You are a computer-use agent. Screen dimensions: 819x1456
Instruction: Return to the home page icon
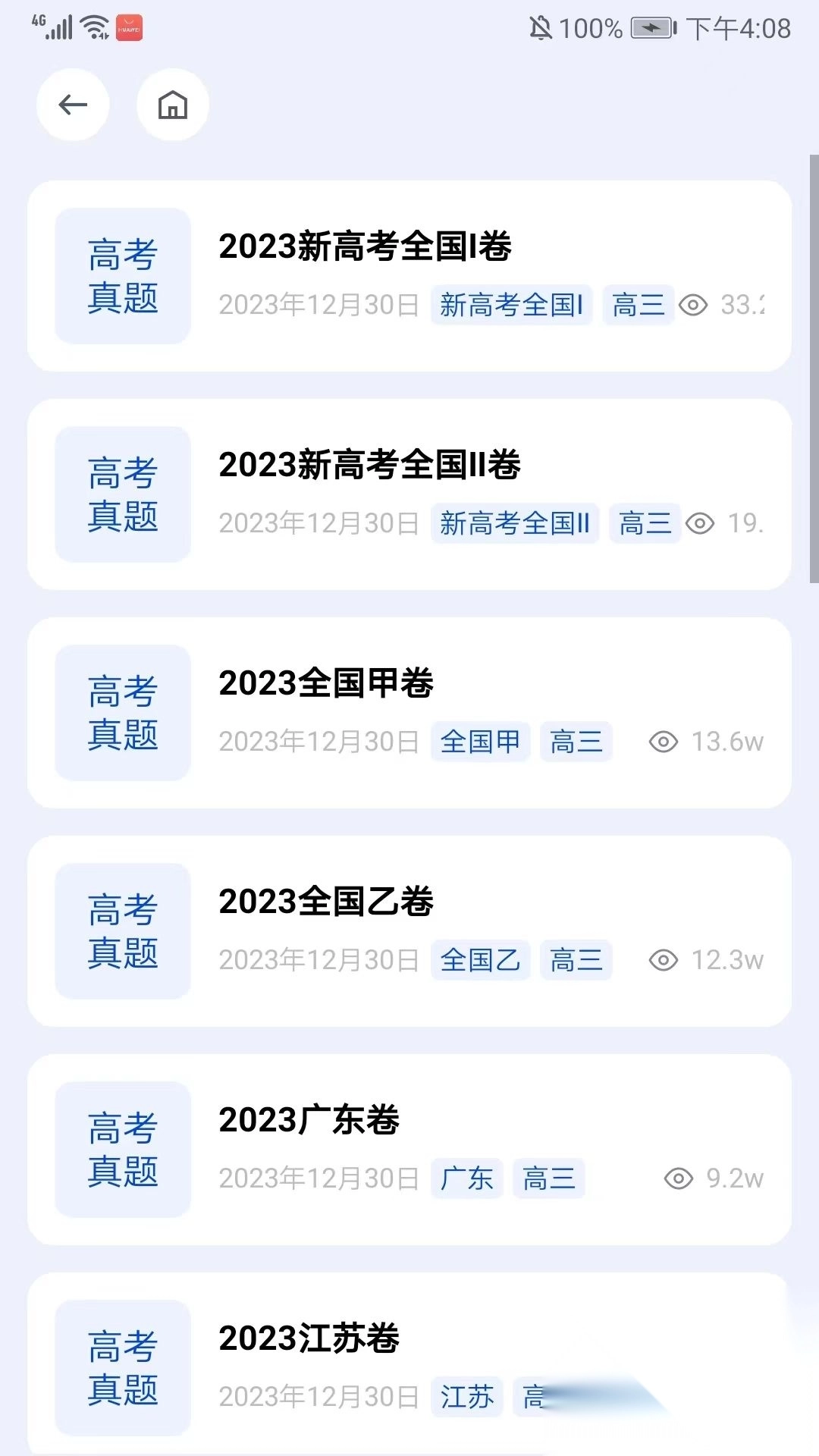coord(173,105)
